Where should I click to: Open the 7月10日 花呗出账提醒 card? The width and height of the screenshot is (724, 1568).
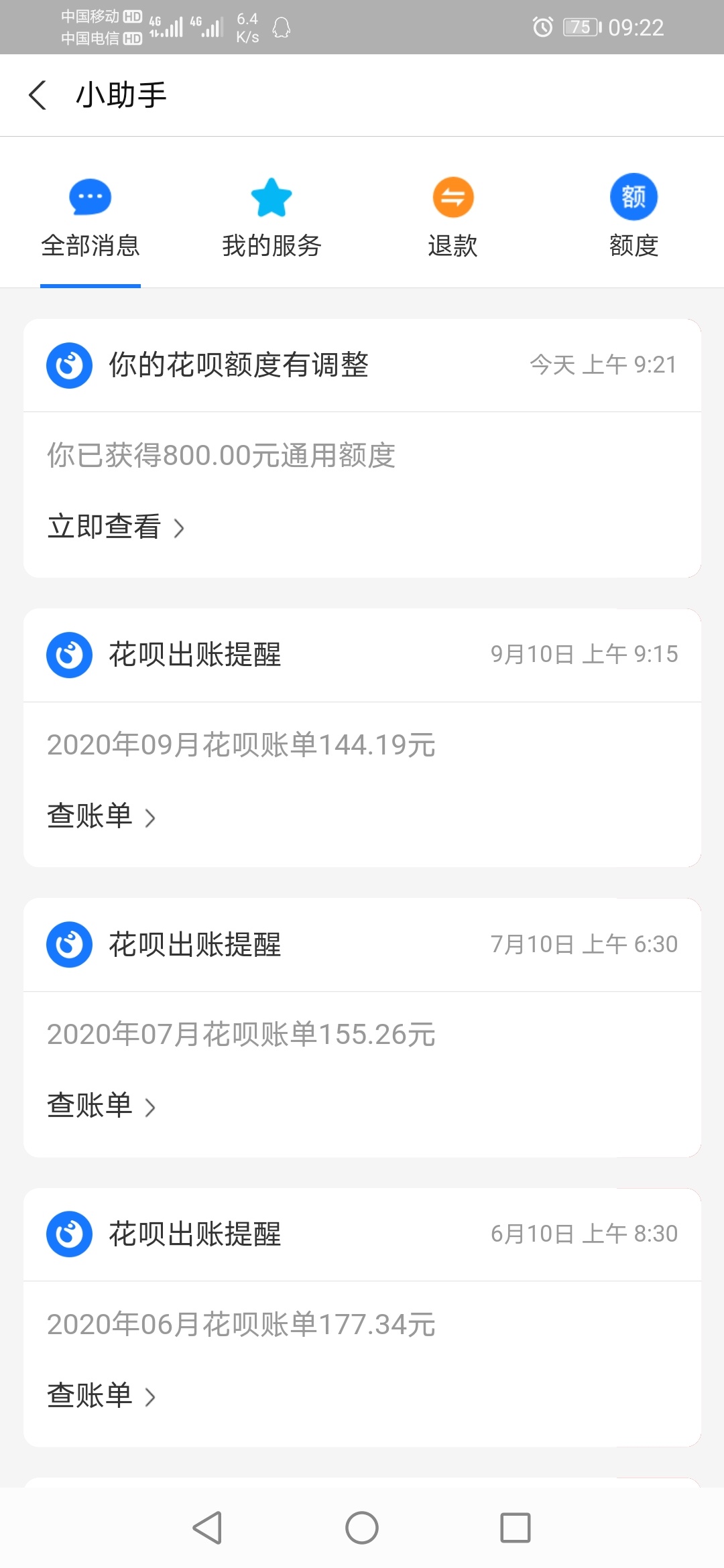362,1027
